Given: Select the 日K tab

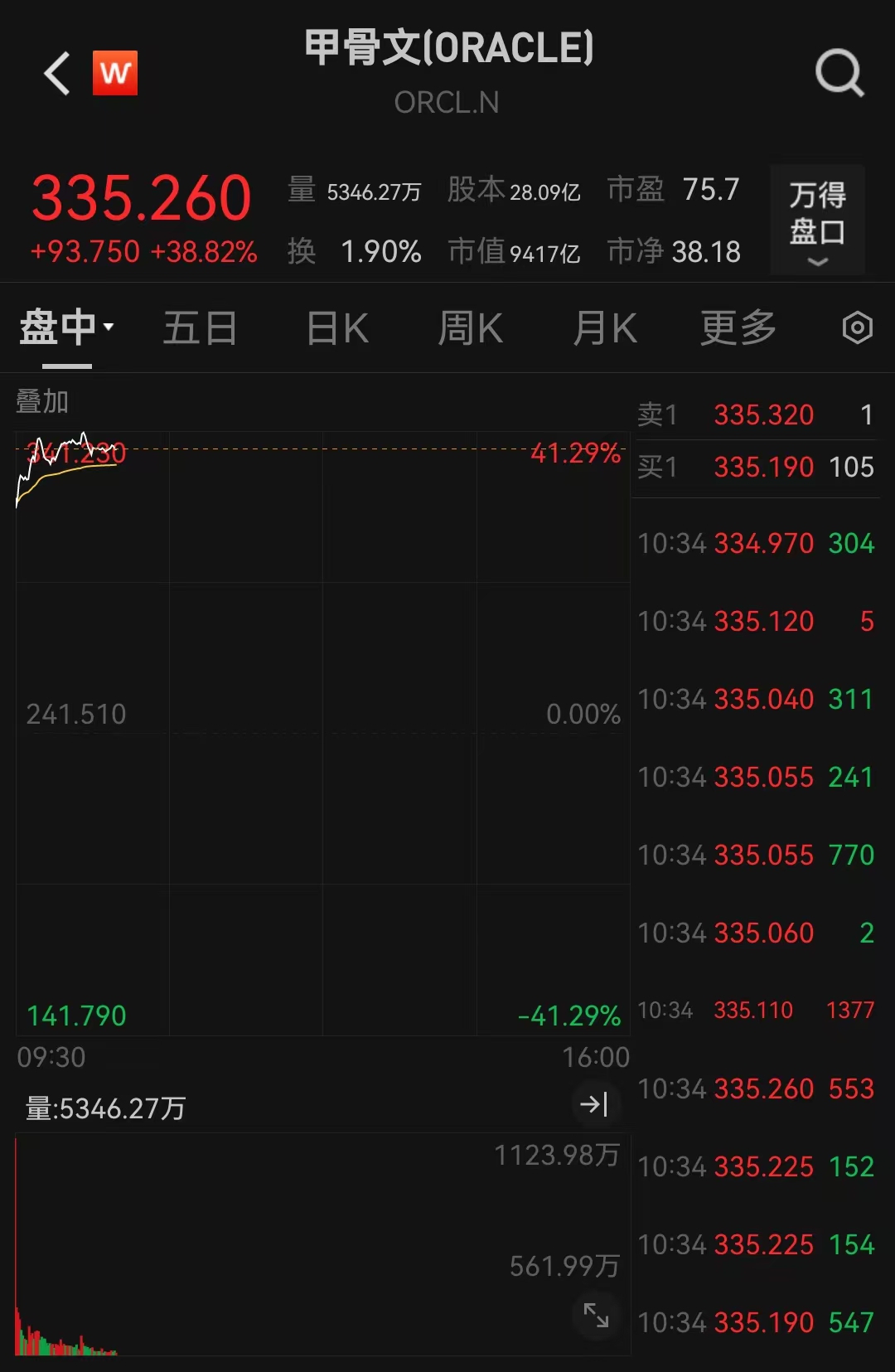Looking at the screenshot, I should click(336, 327).
